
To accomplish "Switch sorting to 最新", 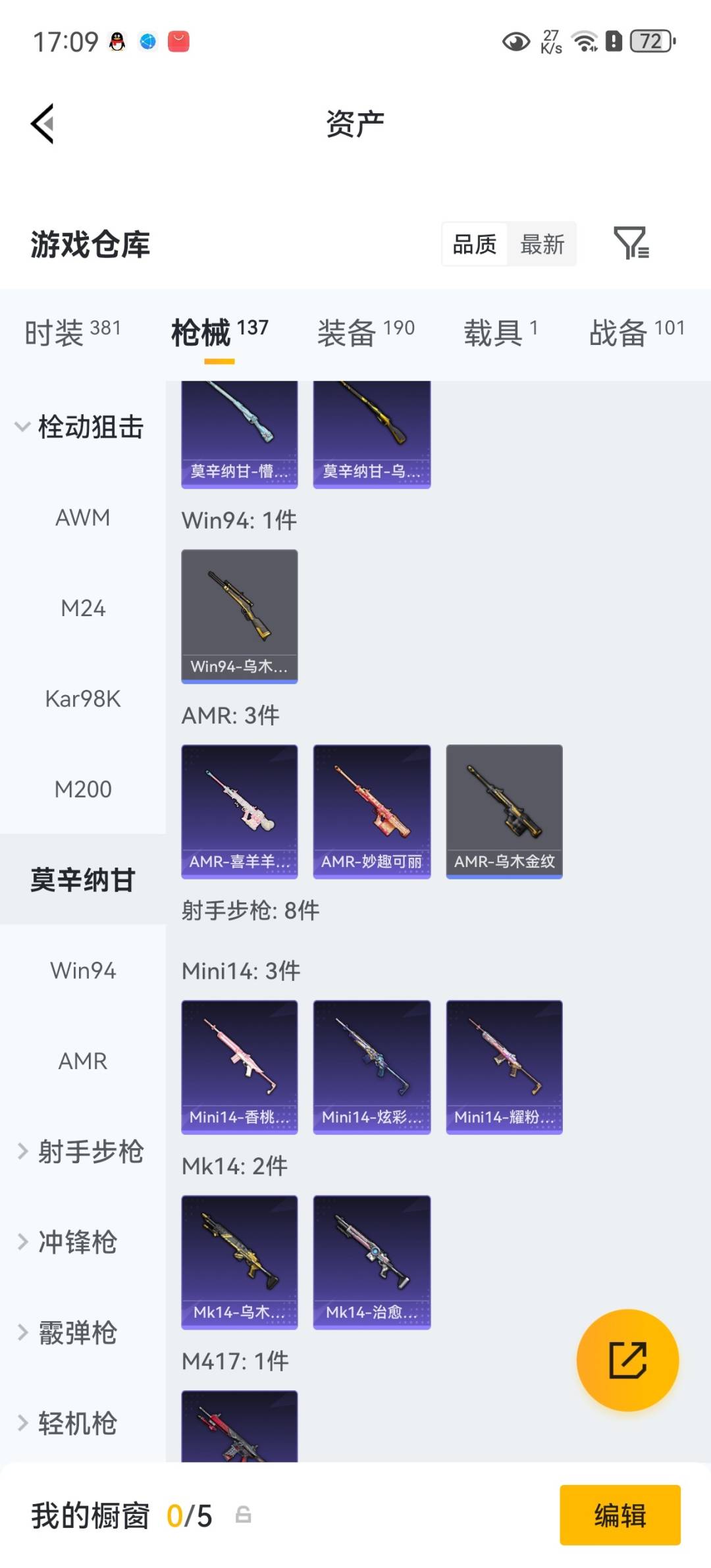I will click(542, 244).
